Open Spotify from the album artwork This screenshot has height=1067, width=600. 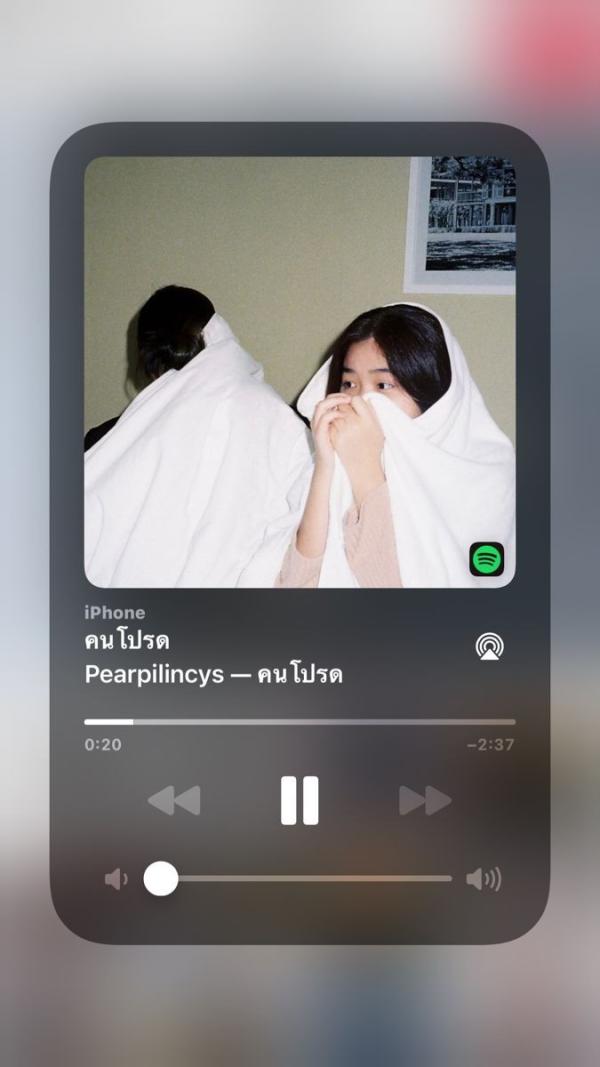pyautogui.click(x=487, y=559)
